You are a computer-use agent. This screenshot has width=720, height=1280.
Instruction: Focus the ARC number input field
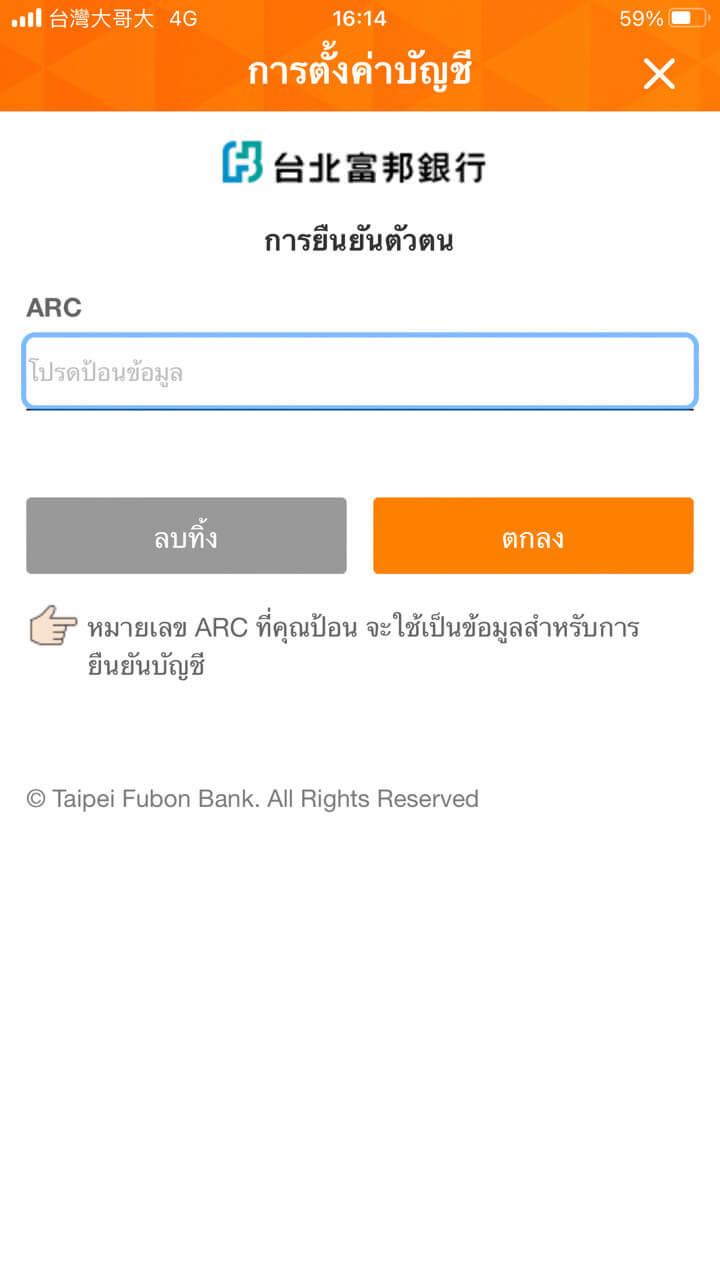[359, 372]
